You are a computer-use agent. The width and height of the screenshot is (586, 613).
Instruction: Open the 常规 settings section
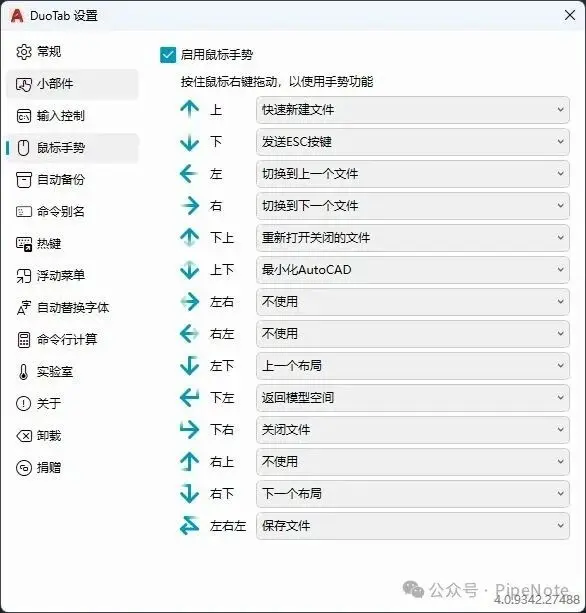click(72, 52)
